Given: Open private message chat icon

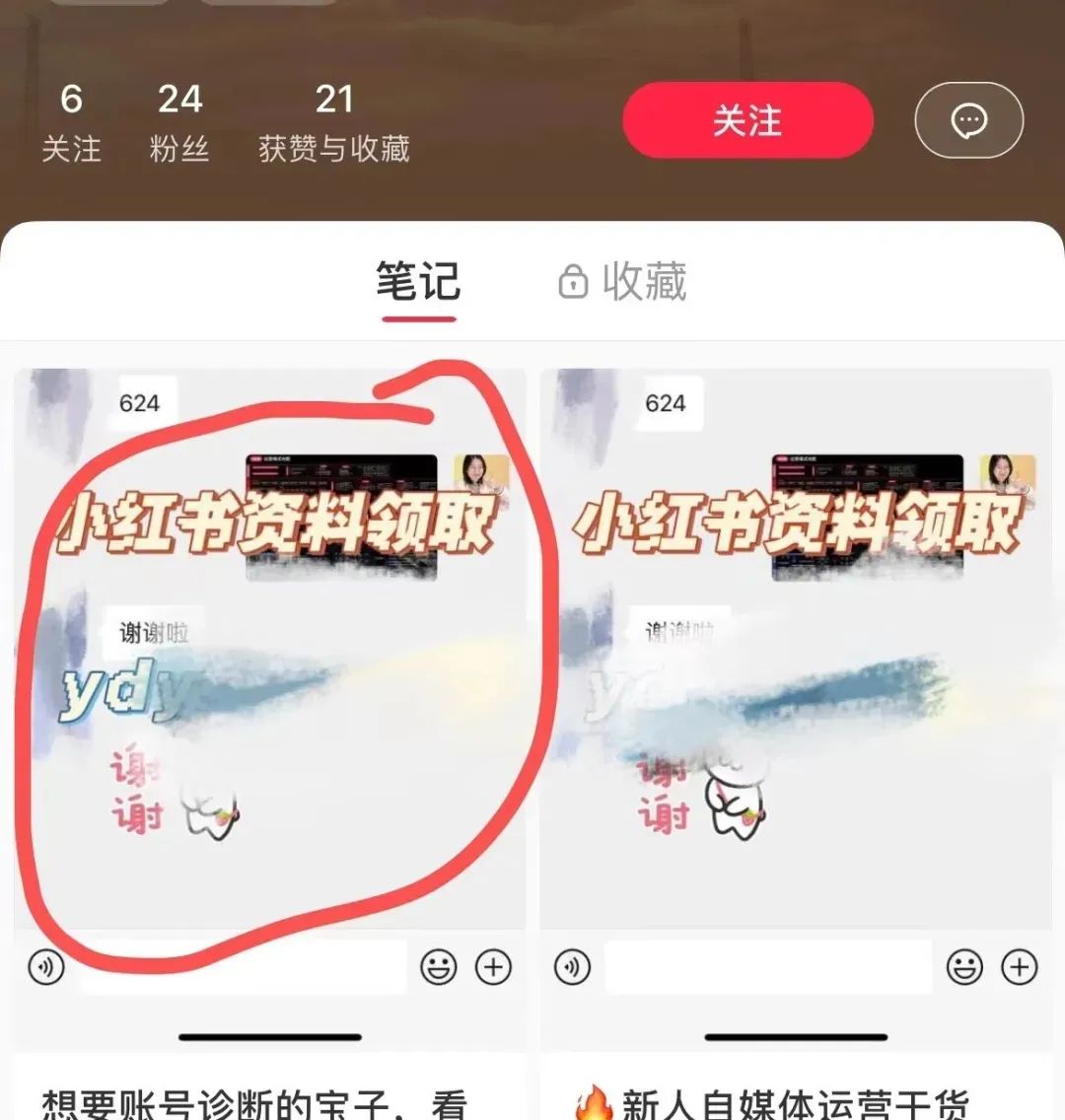Looking at the screenshot, I should 968,120.
